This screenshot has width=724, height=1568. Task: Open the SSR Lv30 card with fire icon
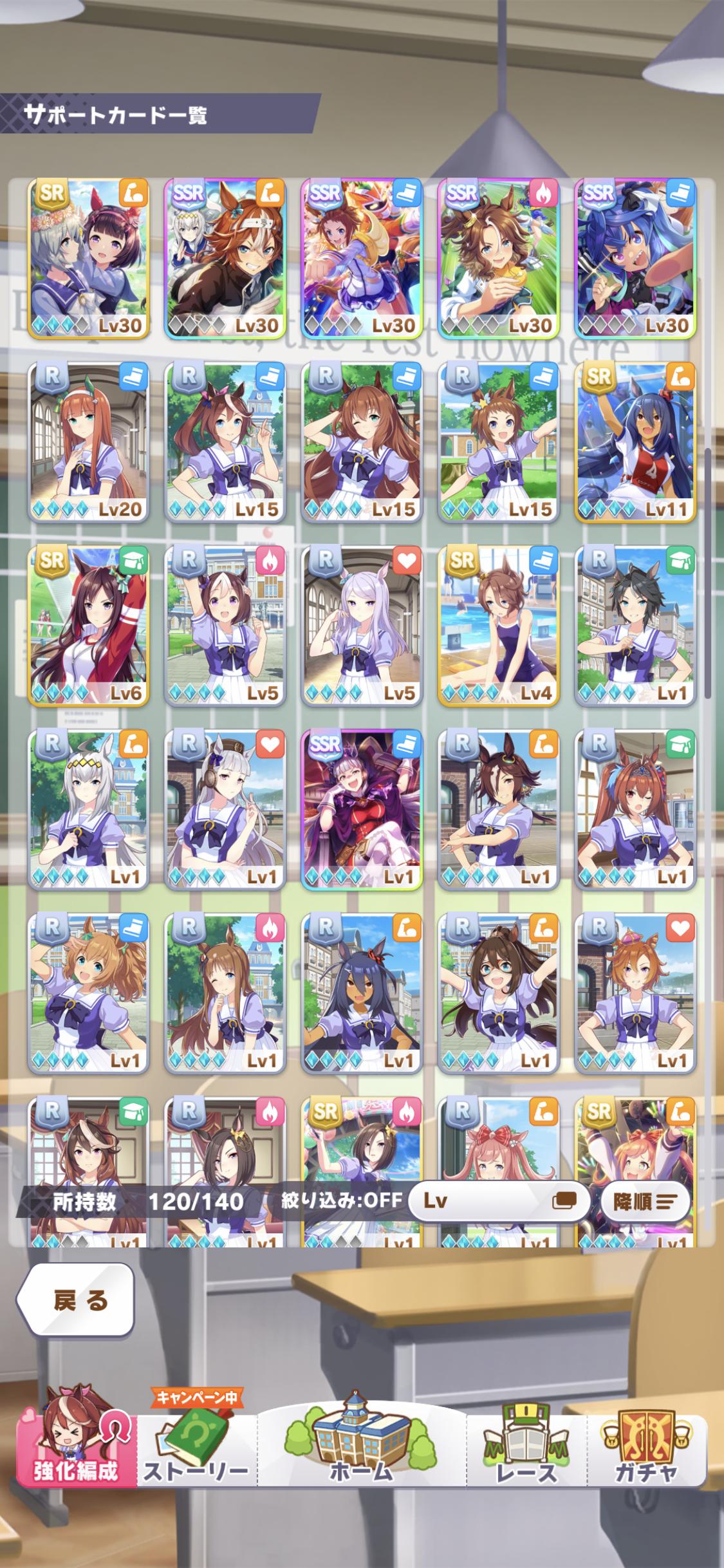(499, 259)
